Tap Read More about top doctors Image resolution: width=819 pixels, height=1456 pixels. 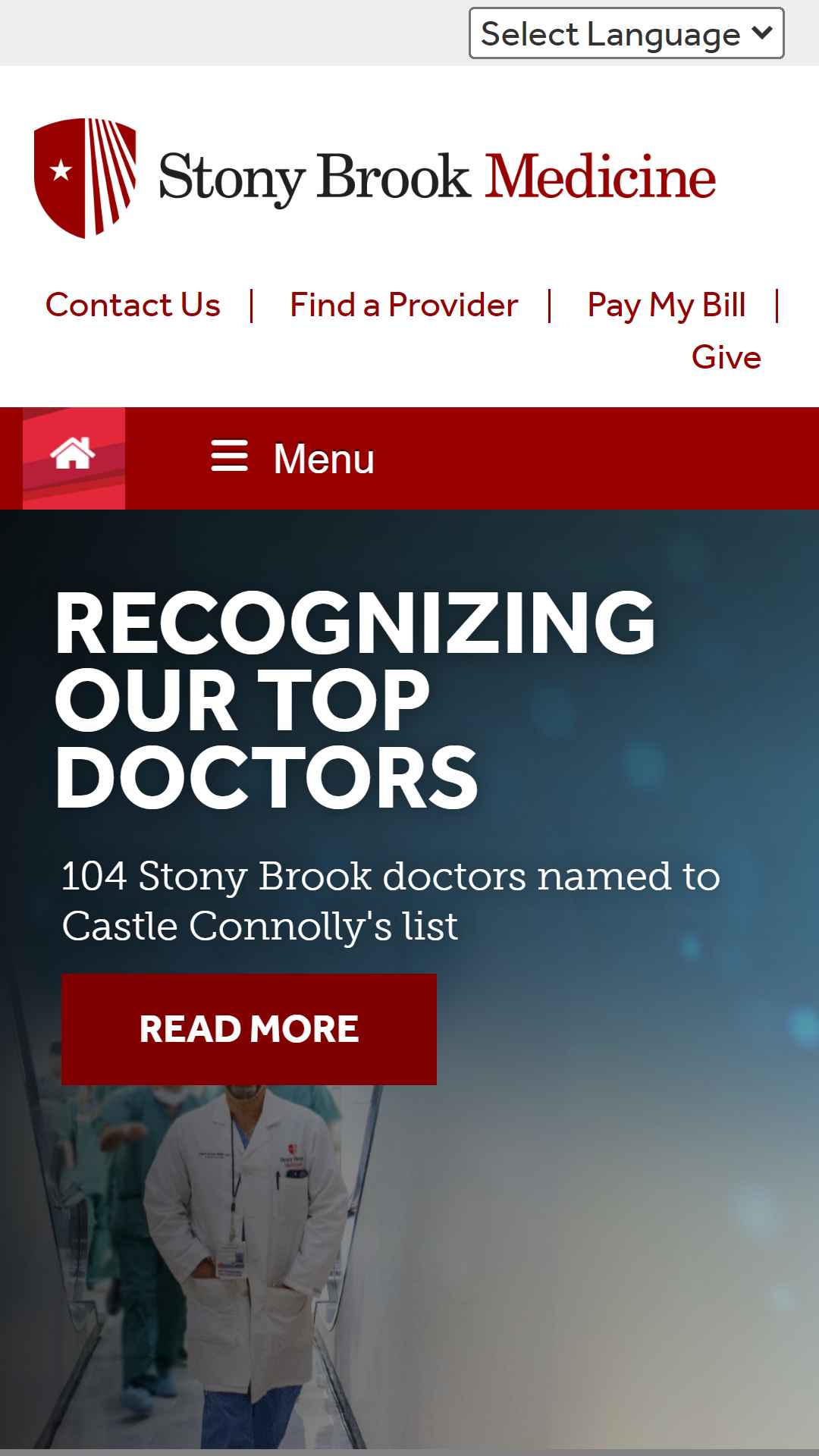coord(249,1029)
